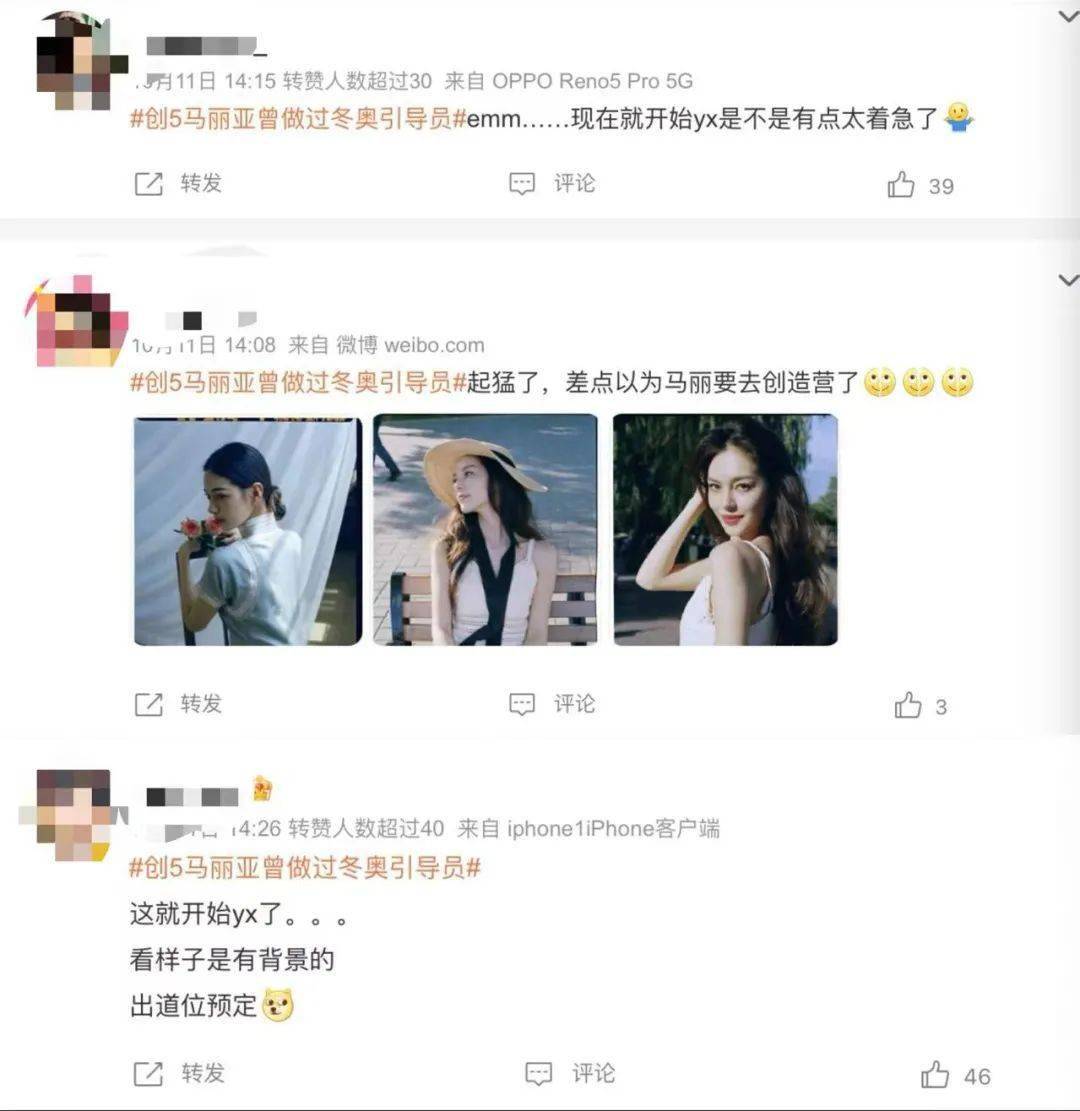Open the photo of the woman holding roses

247,530
